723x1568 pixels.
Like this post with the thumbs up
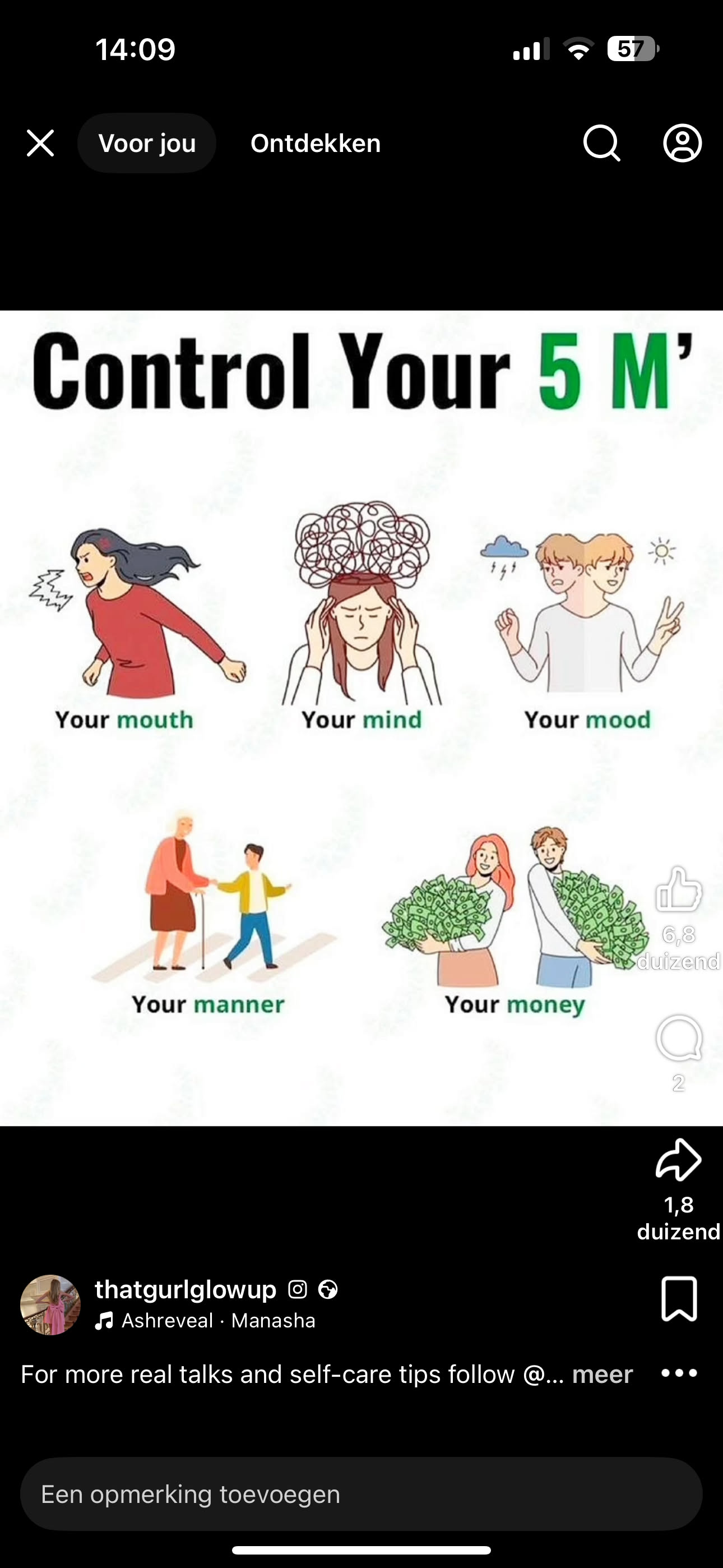tap(679, 890)
